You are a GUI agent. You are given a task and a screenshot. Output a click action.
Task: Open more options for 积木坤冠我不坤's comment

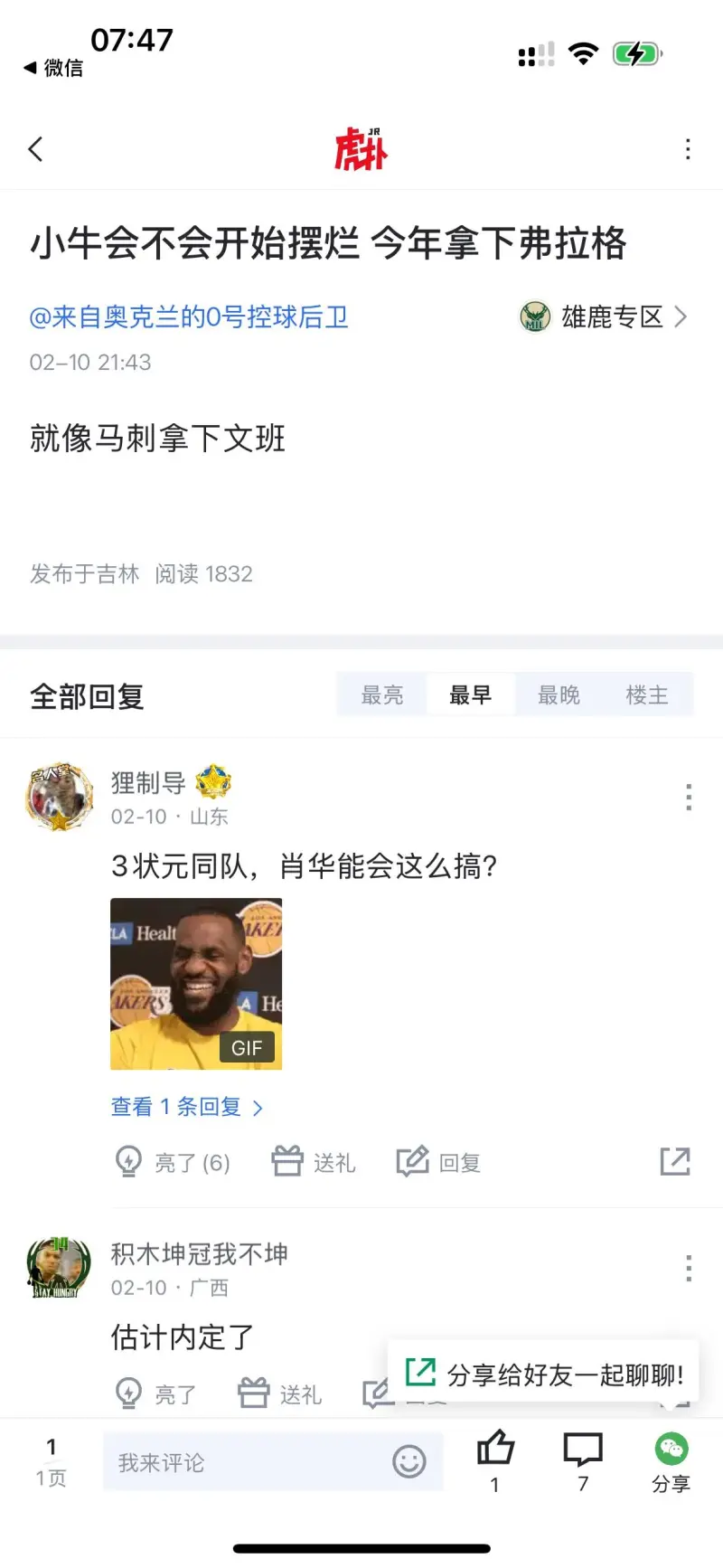pyautogui.click(x=689, y=1269)
